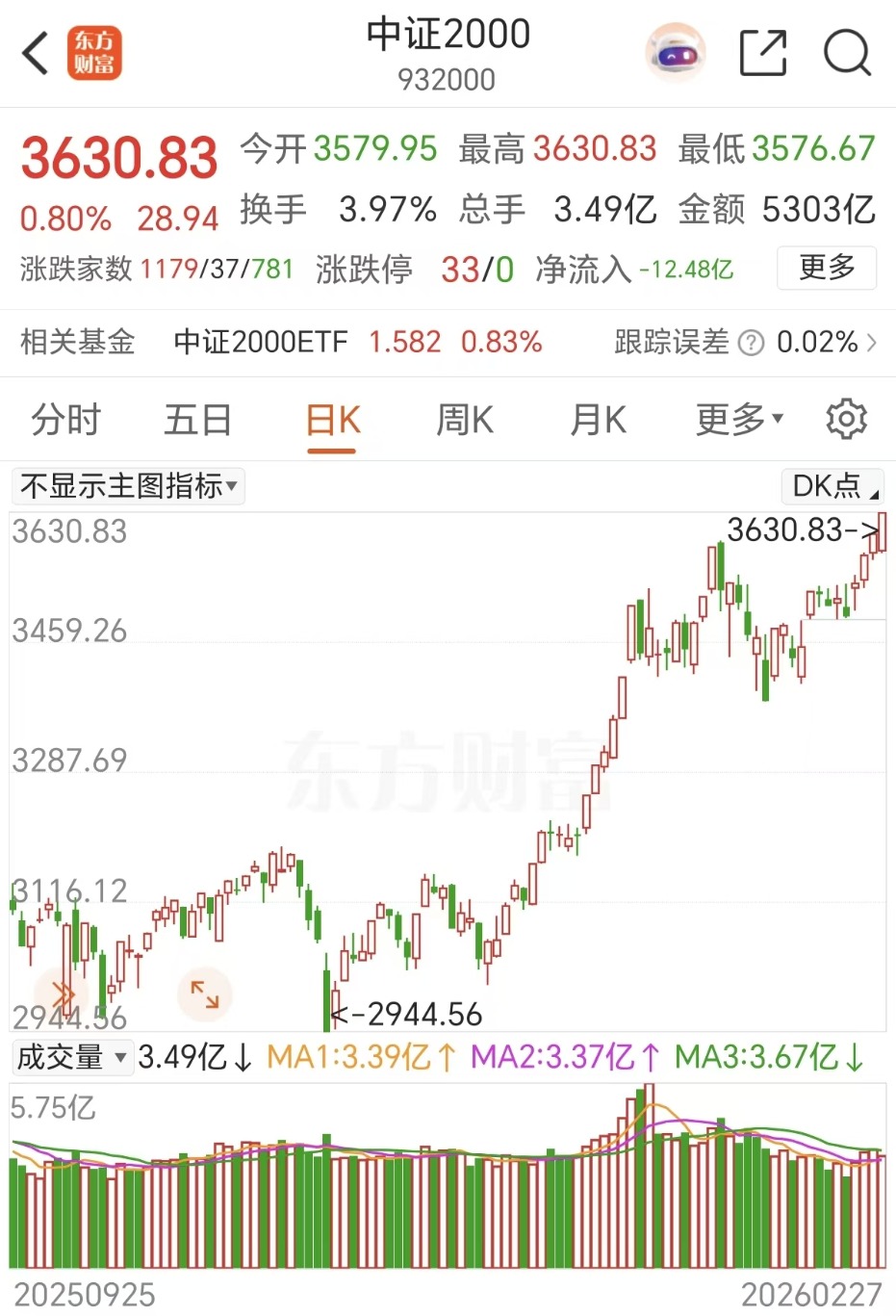
Task: Go back using the top-left arrow
Action: click(x=36, y=53)
